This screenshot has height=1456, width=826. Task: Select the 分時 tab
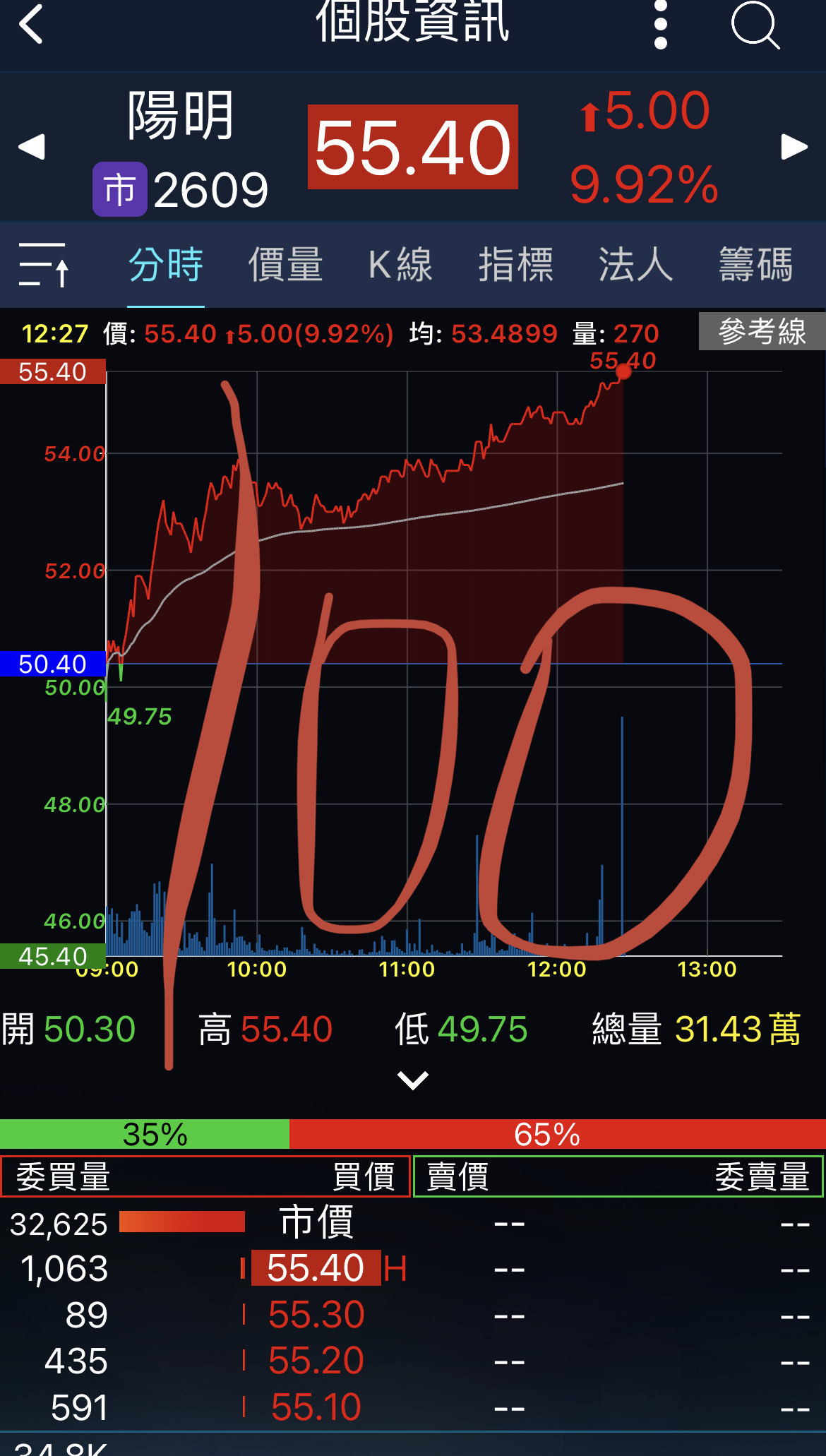click(x=166, y=265)
